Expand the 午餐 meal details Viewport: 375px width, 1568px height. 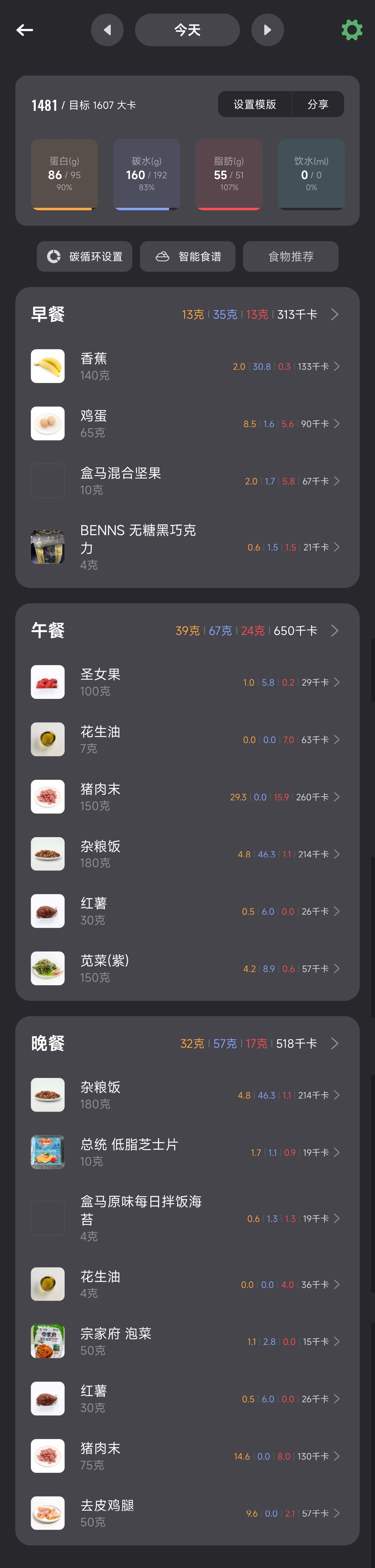tap(334, 631)
